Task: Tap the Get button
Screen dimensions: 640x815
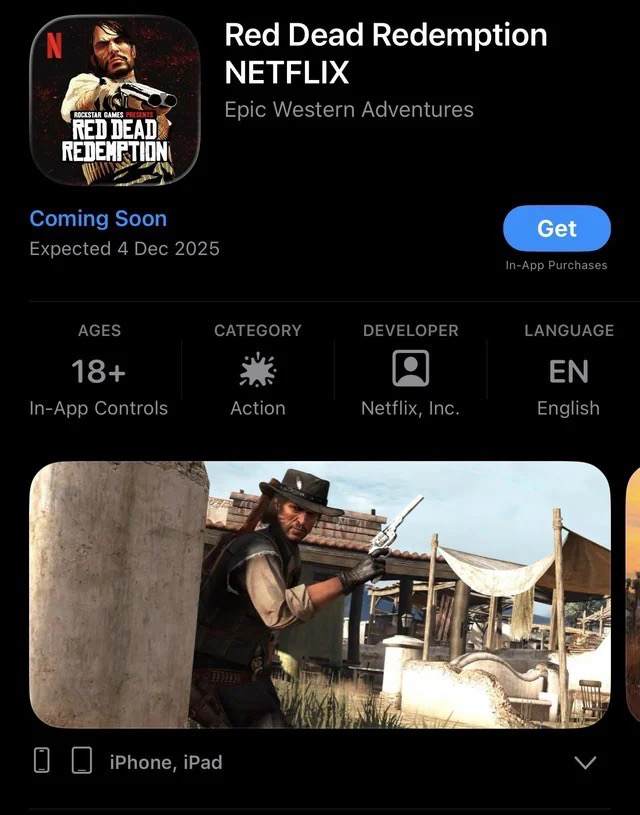Action: tap(556, 228)
